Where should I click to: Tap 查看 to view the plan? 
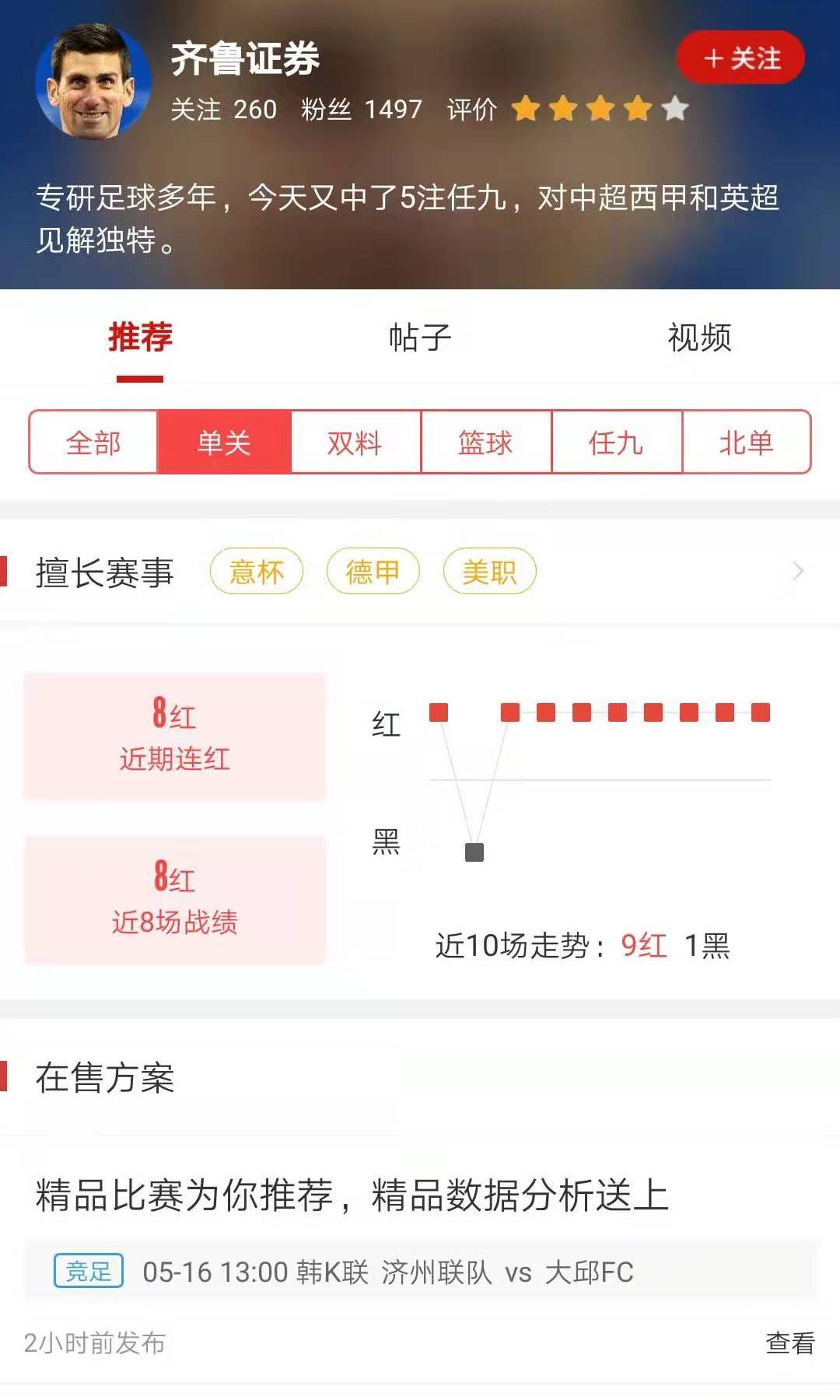(789, 1342)
